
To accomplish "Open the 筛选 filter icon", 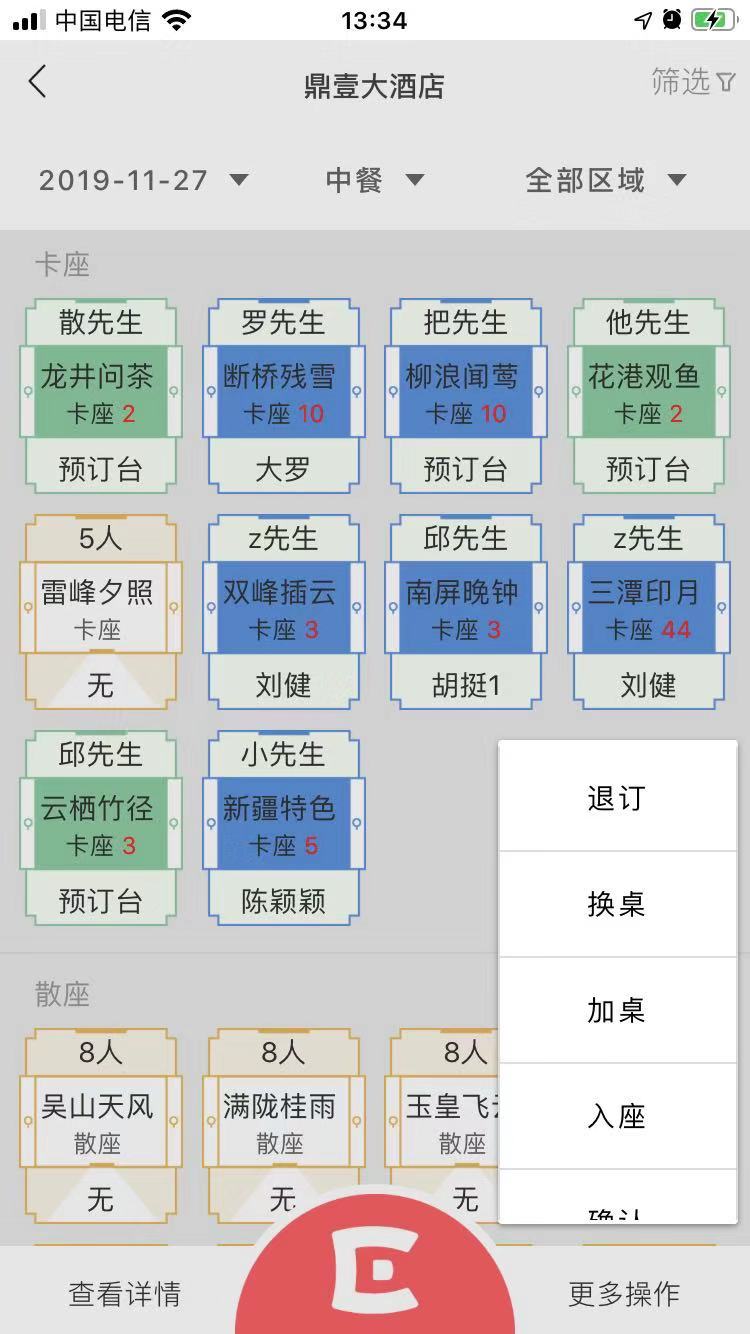I will (695, 84).
